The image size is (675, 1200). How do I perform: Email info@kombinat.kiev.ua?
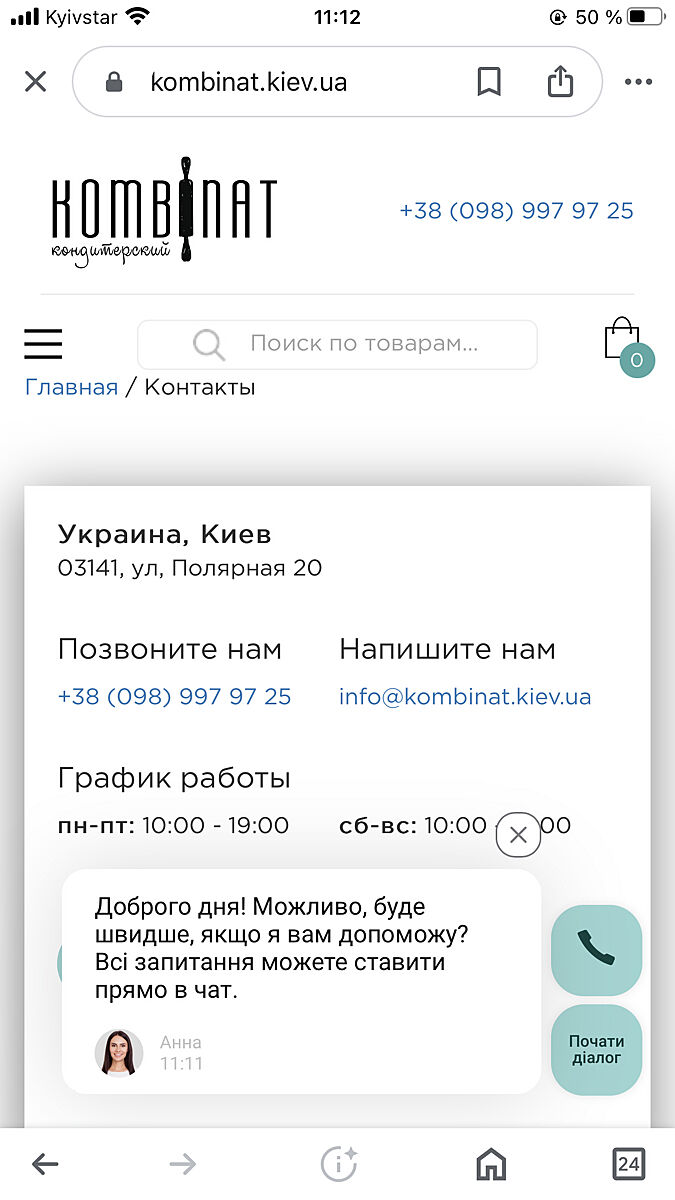465,697
